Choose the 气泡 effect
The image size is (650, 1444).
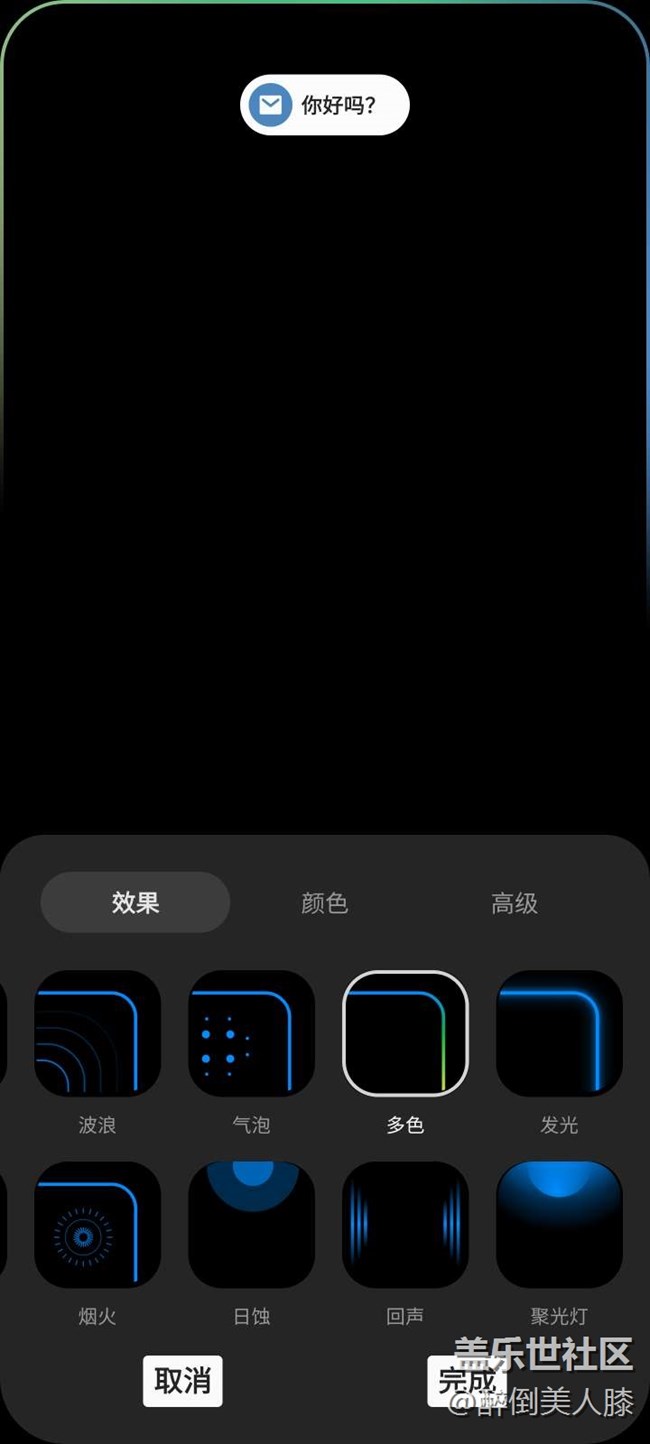click(x=251, y=1033)
